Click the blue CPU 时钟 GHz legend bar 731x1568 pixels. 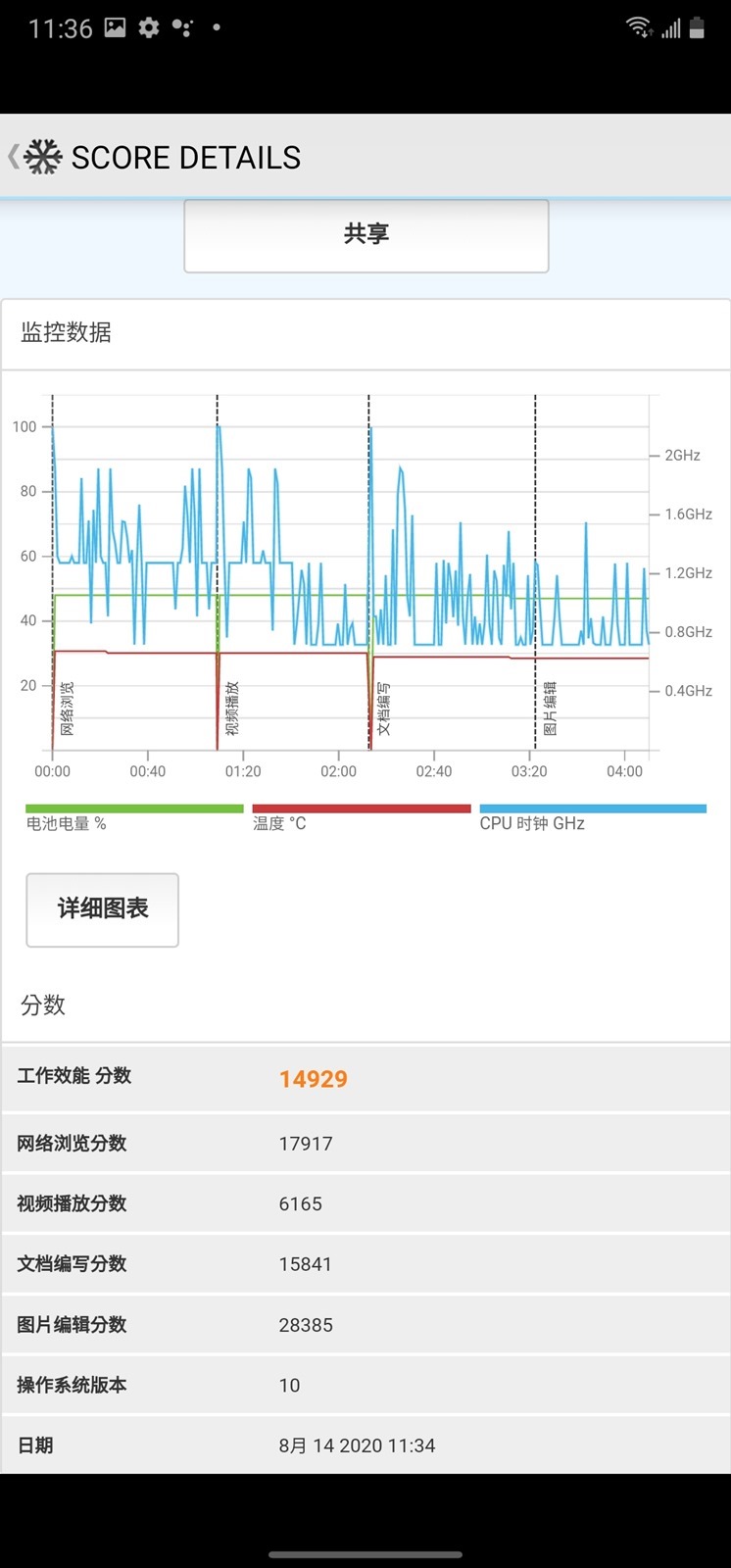(x=592, y=808)
